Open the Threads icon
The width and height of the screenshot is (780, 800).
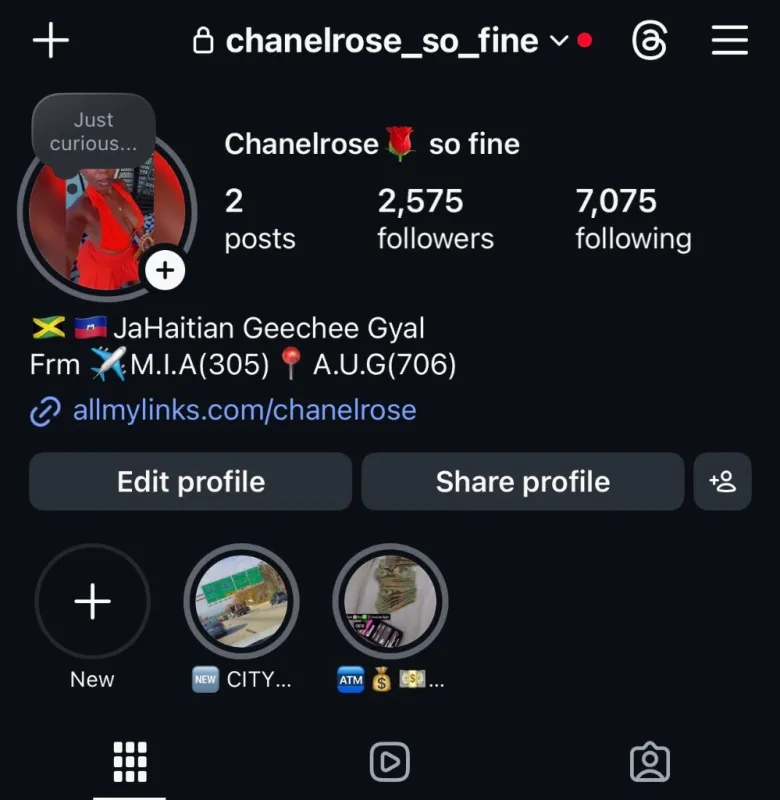(650, 41)
